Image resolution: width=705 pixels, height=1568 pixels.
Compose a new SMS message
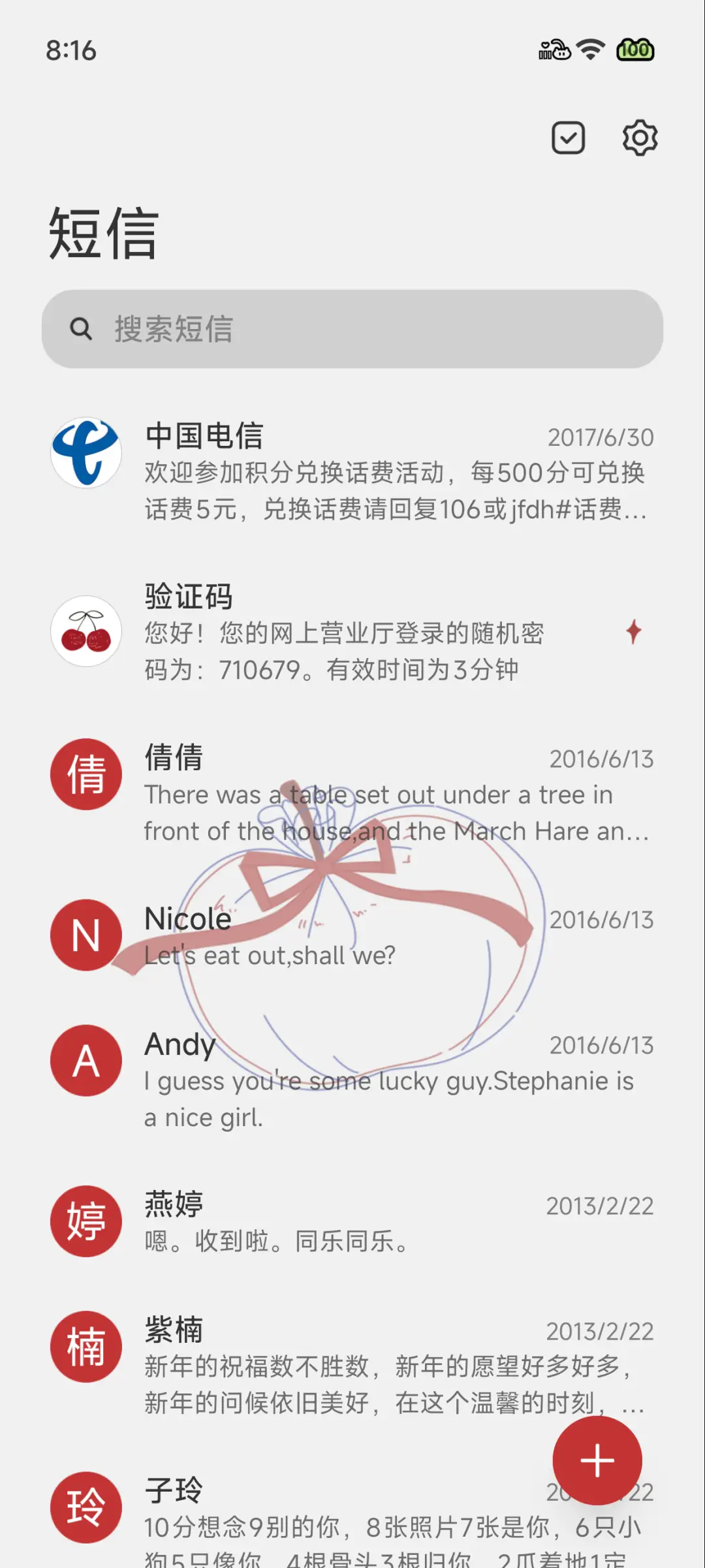(x=597, y=1461)
